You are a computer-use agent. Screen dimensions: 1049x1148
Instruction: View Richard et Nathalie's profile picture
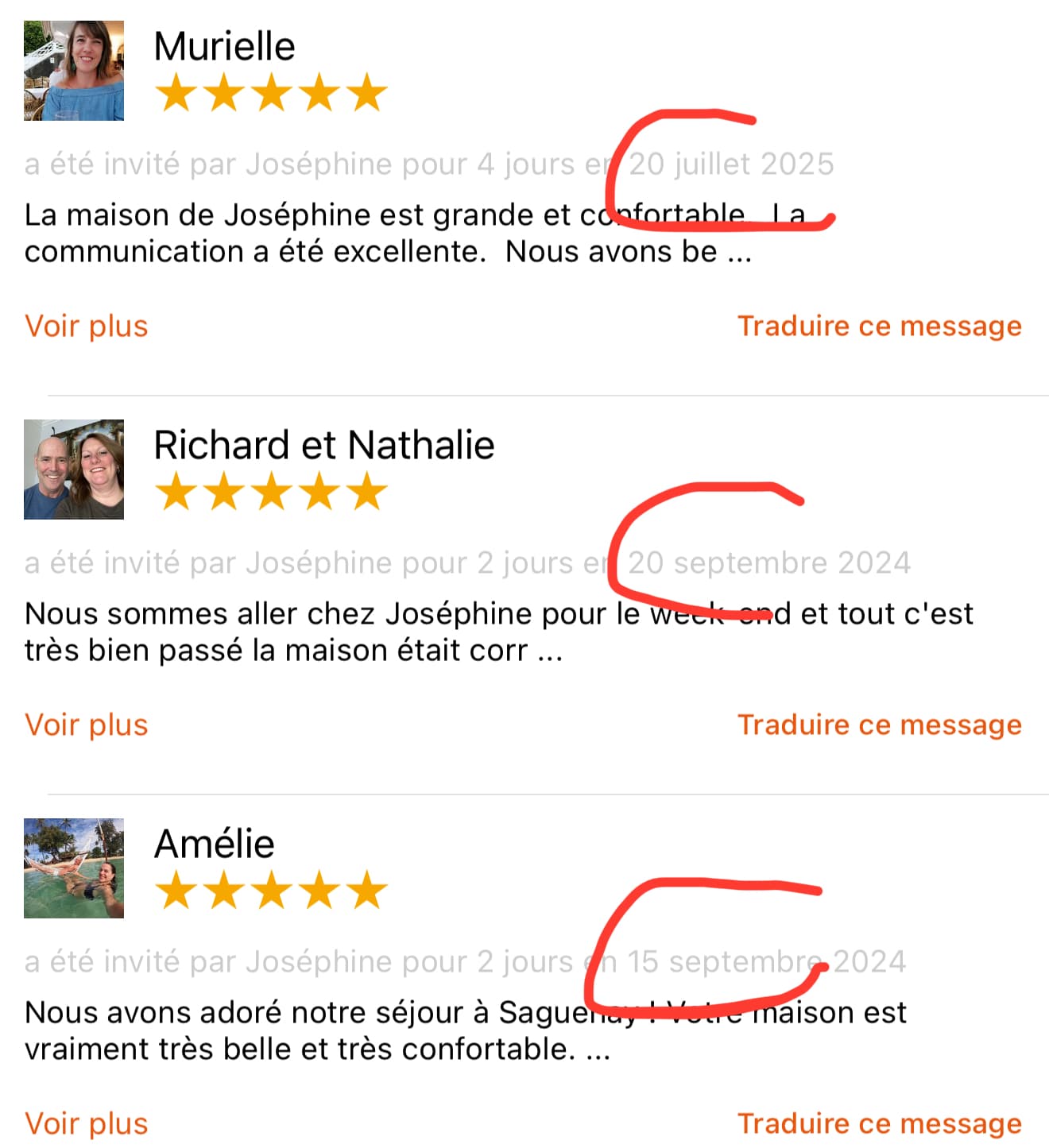click(74, 470)
